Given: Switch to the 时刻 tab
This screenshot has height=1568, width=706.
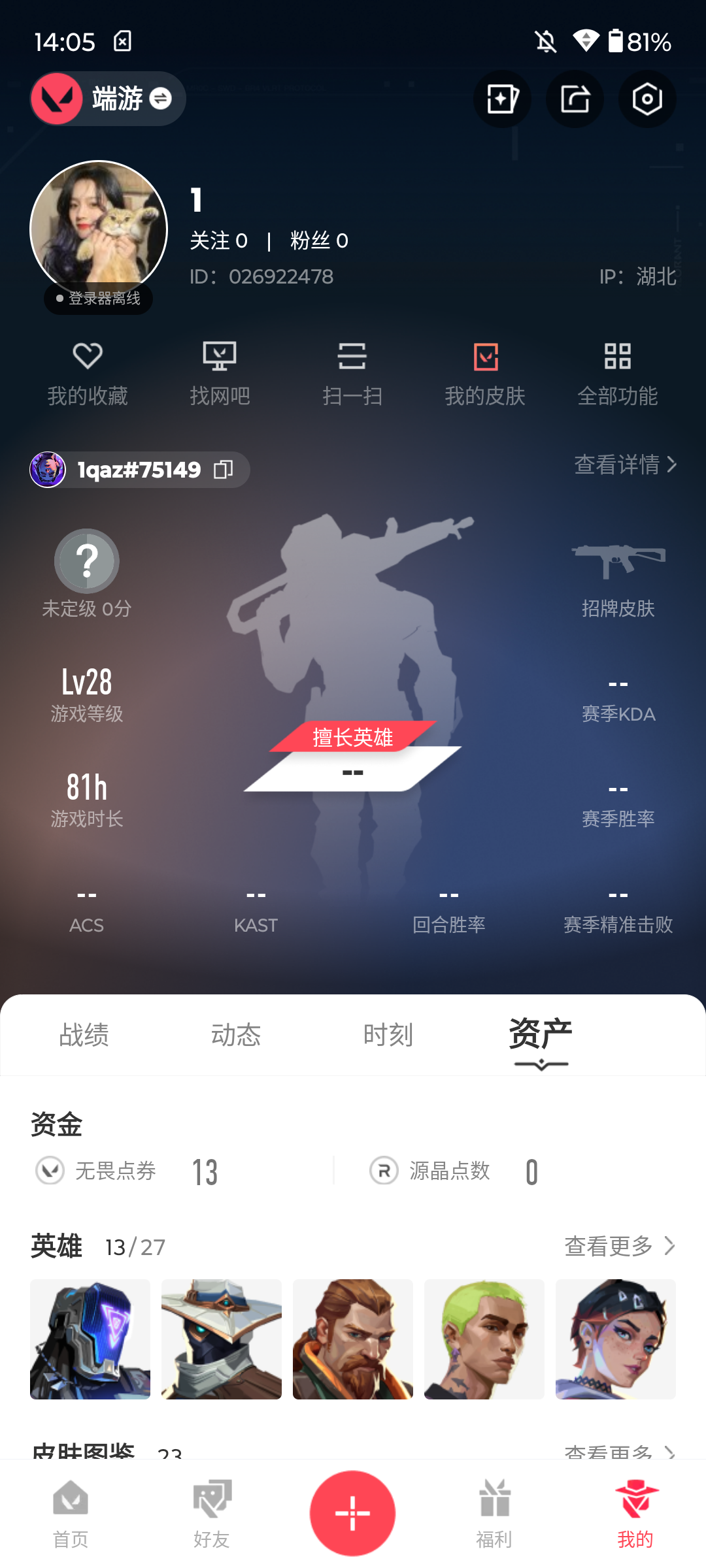Looking at the screenshot, I should [x=388, y=1035].
